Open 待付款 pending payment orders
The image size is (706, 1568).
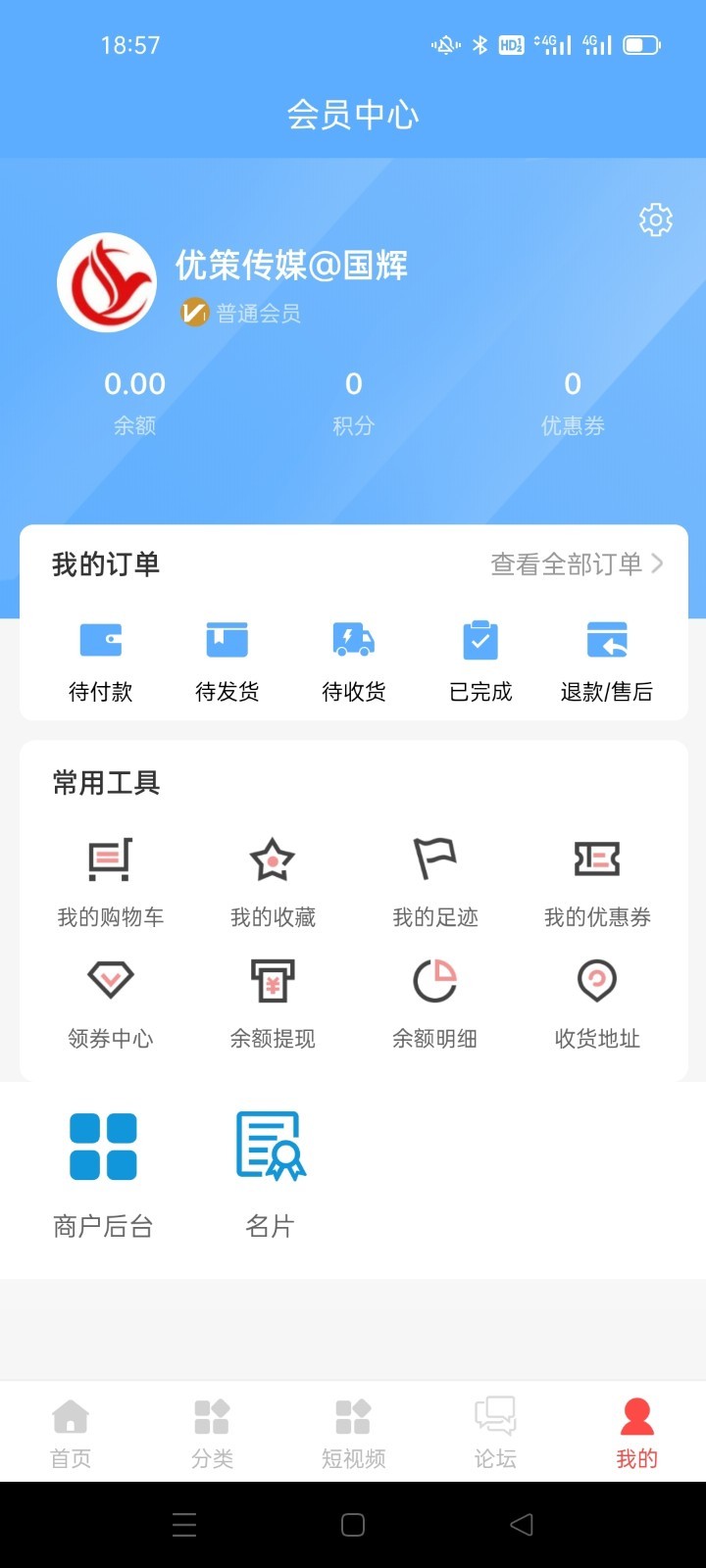click(x=101, y=661)
